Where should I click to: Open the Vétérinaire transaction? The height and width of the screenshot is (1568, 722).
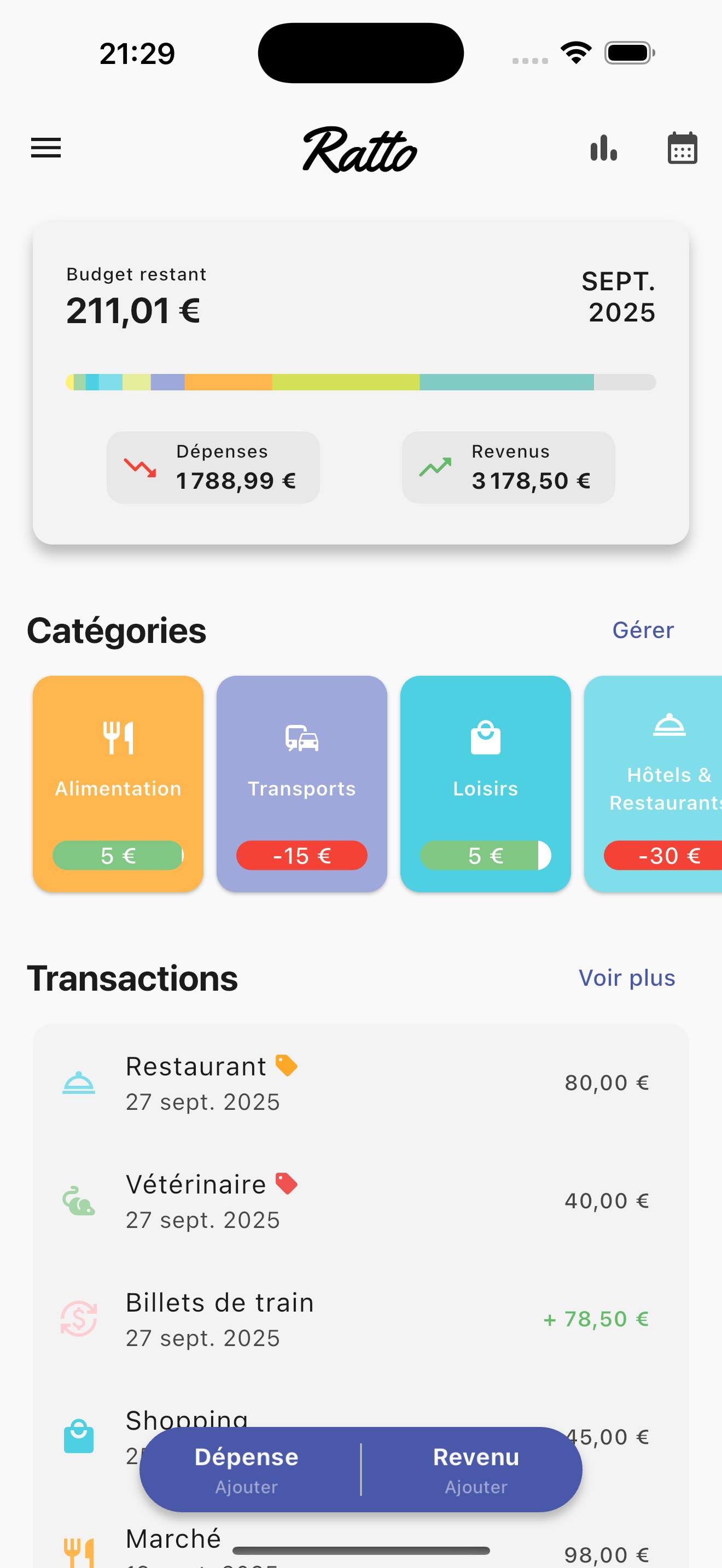tap(360, 1202)
